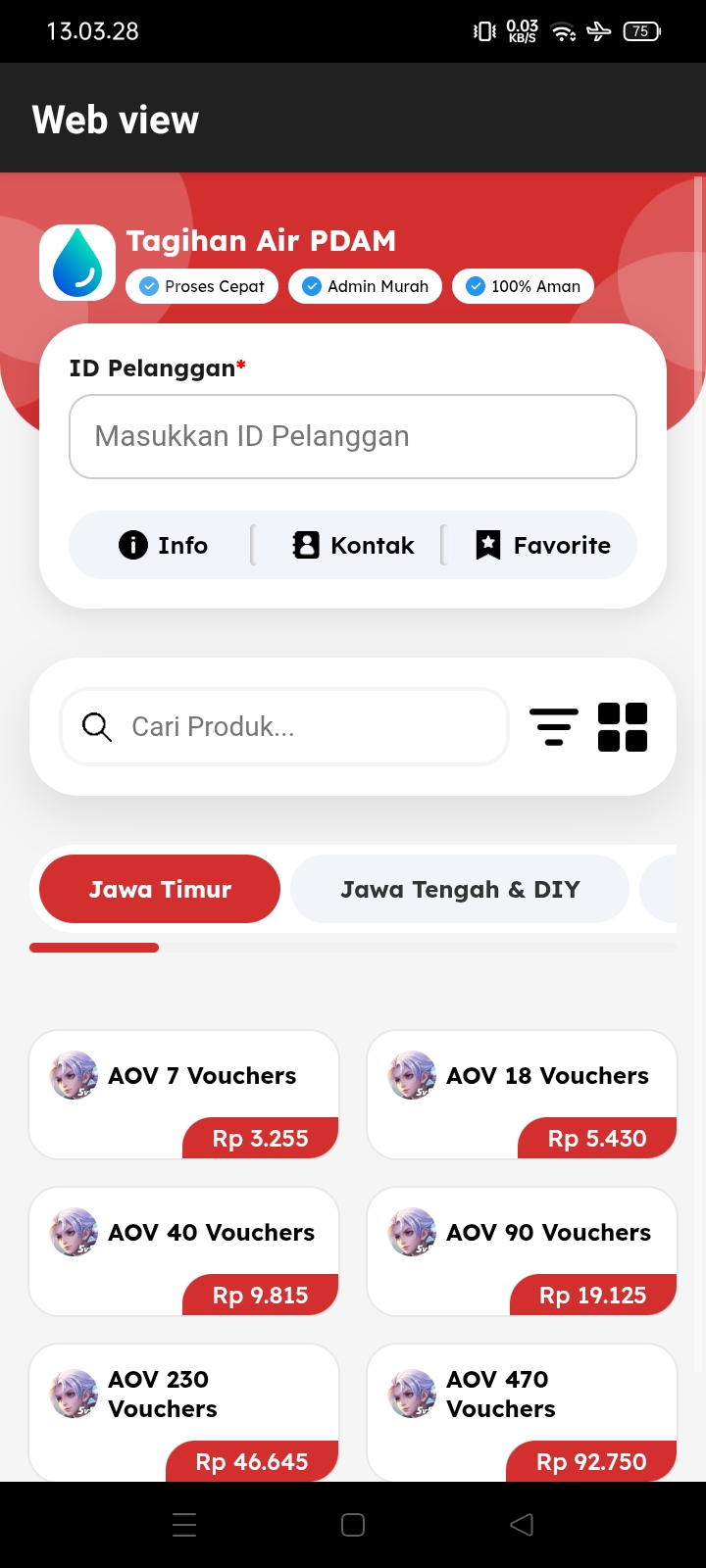The width and height of the screenshot is (706, 1568).
Task: Open the product filter icon
Action: (x=554, y=727)
